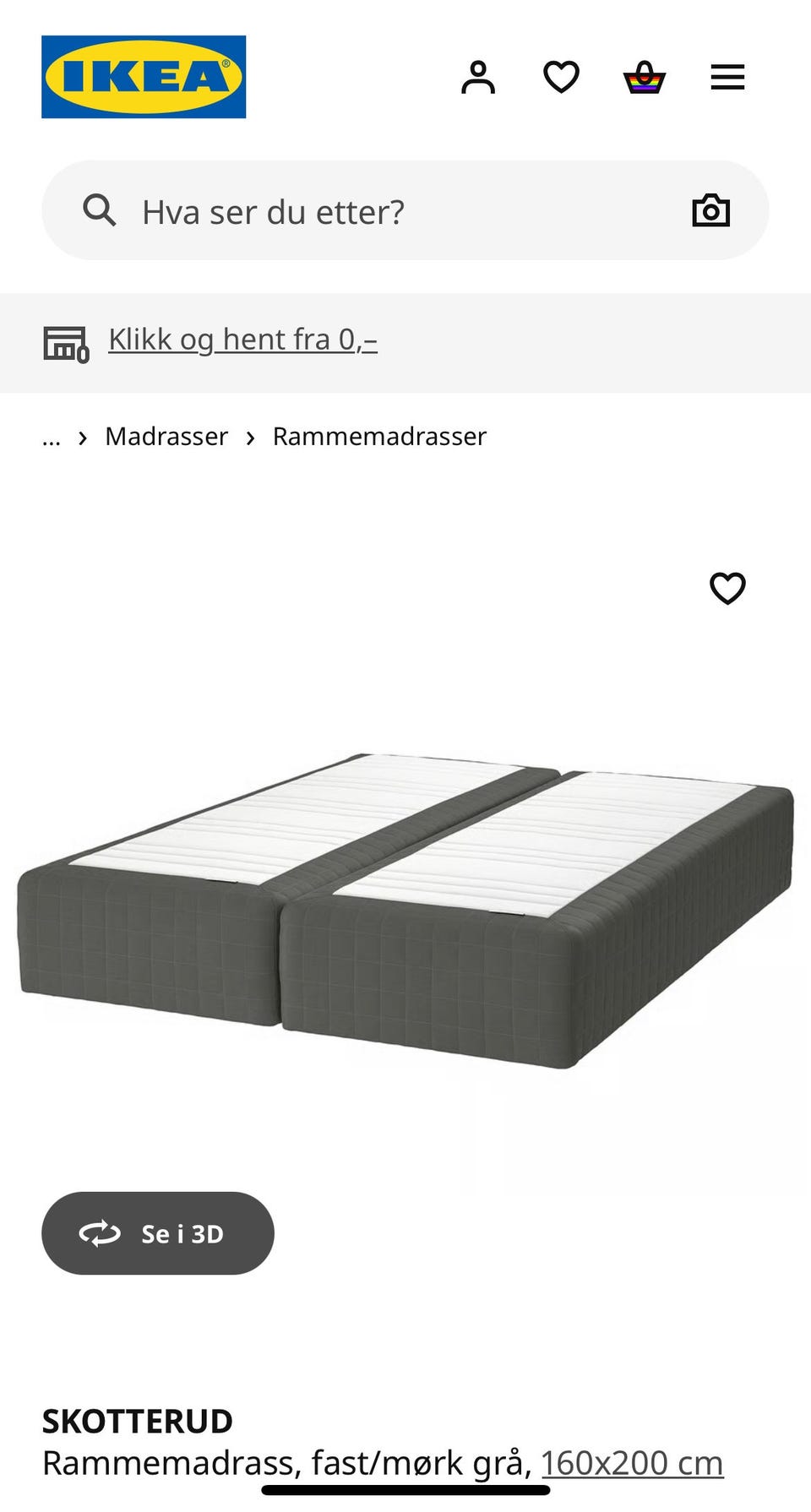The height and width of the screenshot is (1512, 811).
Task: Open the Klikk og hent fra 0,– link
Action: (x=242, y=339)
